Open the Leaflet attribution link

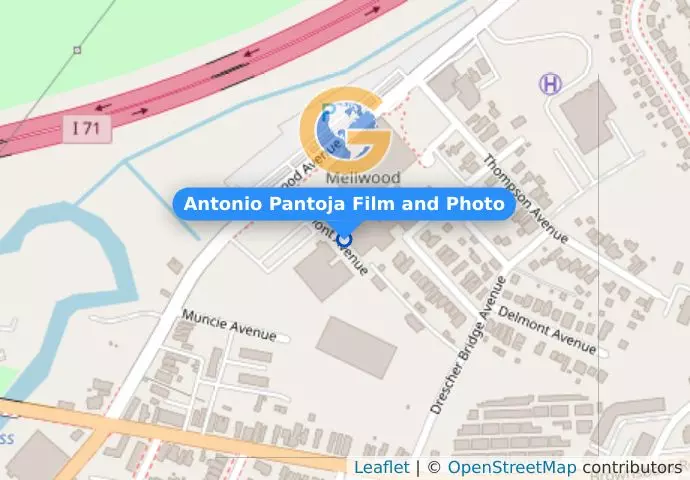[x=381, y=467]
